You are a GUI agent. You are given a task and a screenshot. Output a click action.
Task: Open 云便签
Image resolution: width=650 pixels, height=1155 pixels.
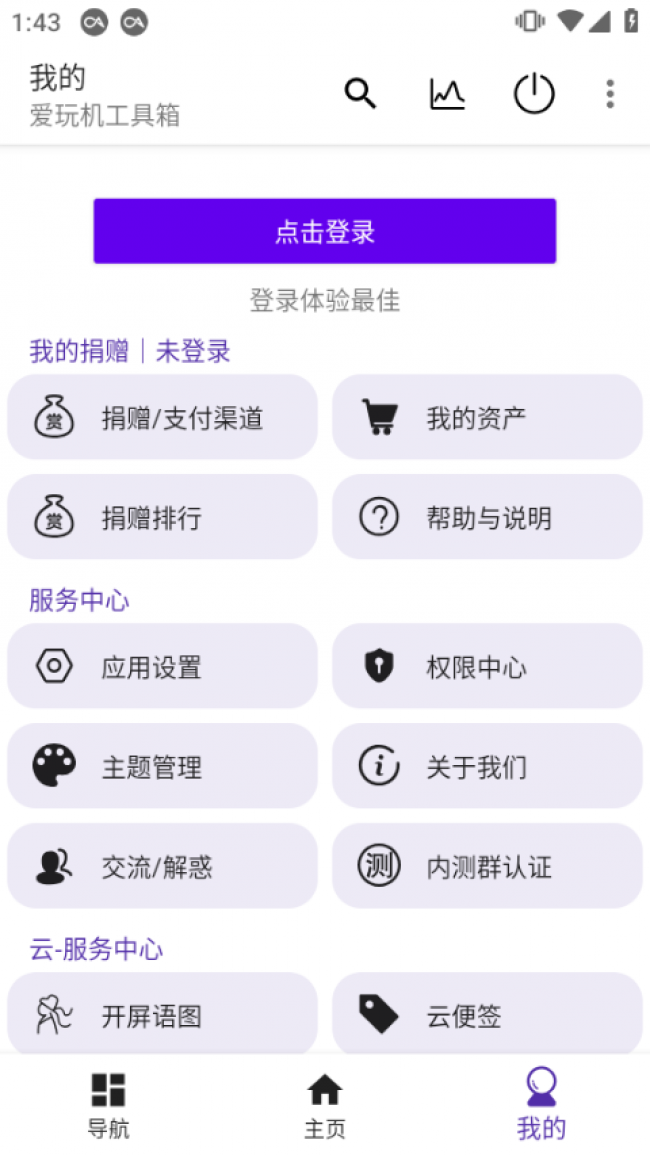(x=487, y=1014)
